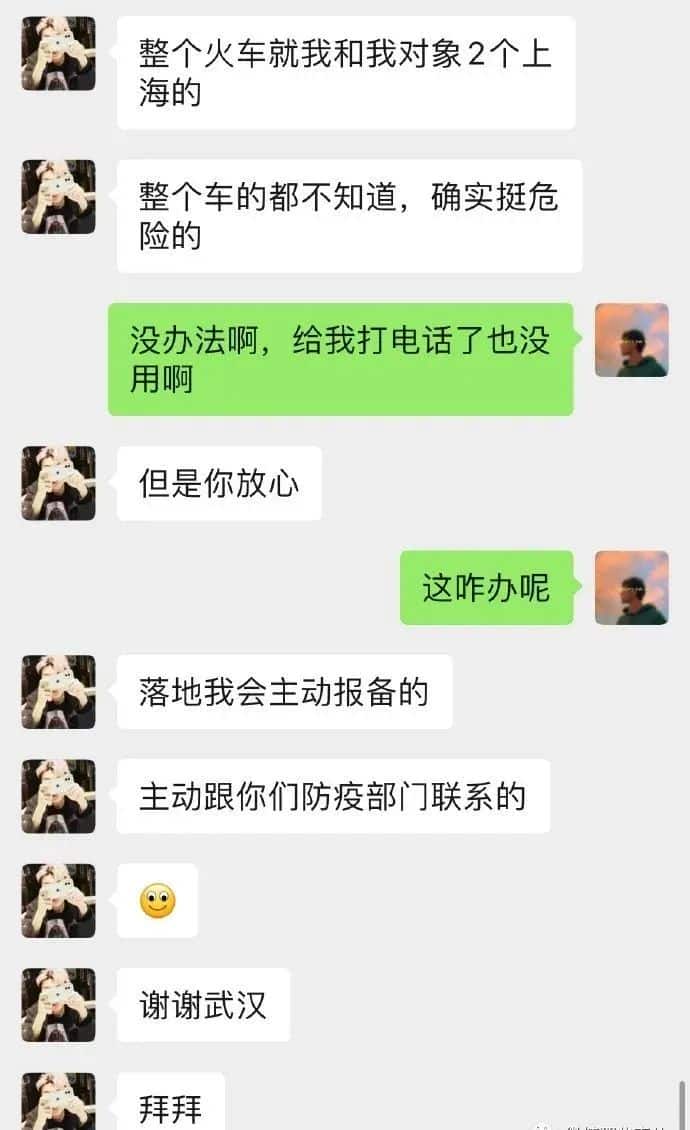Tap the avatar beside "谢谢武汉" message
The height and width of the screenshot is (1130, 690).
(59, 1004)
